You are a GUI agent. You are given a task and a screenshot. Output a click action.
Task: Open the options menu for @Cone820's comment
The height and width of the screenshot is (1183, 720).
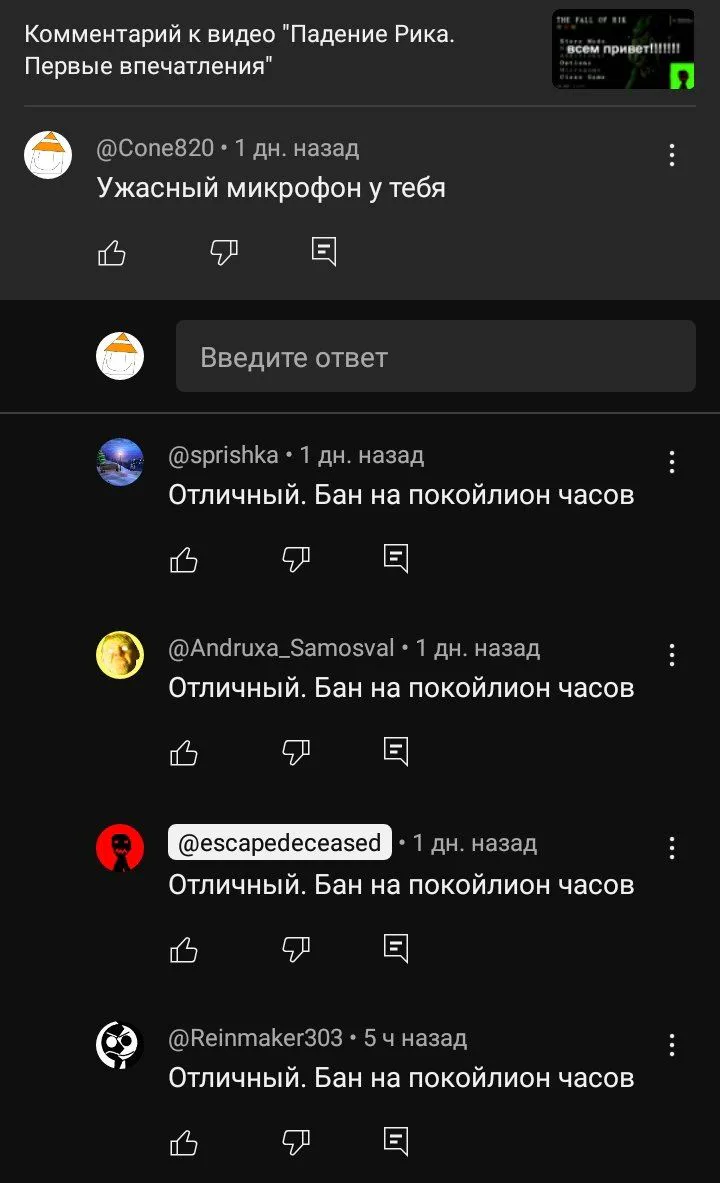[x=672, y=155]
